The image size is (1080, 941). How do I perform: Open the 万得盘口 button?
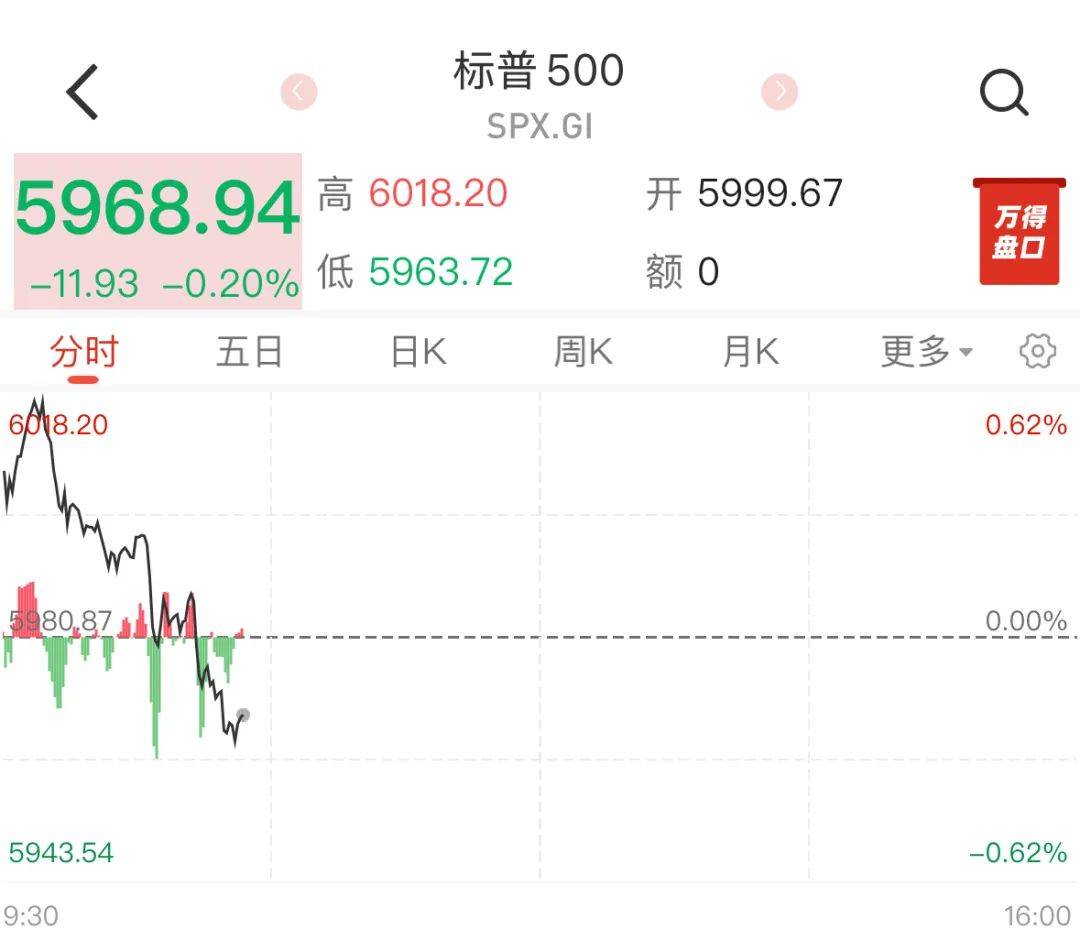pos(1017,232)
